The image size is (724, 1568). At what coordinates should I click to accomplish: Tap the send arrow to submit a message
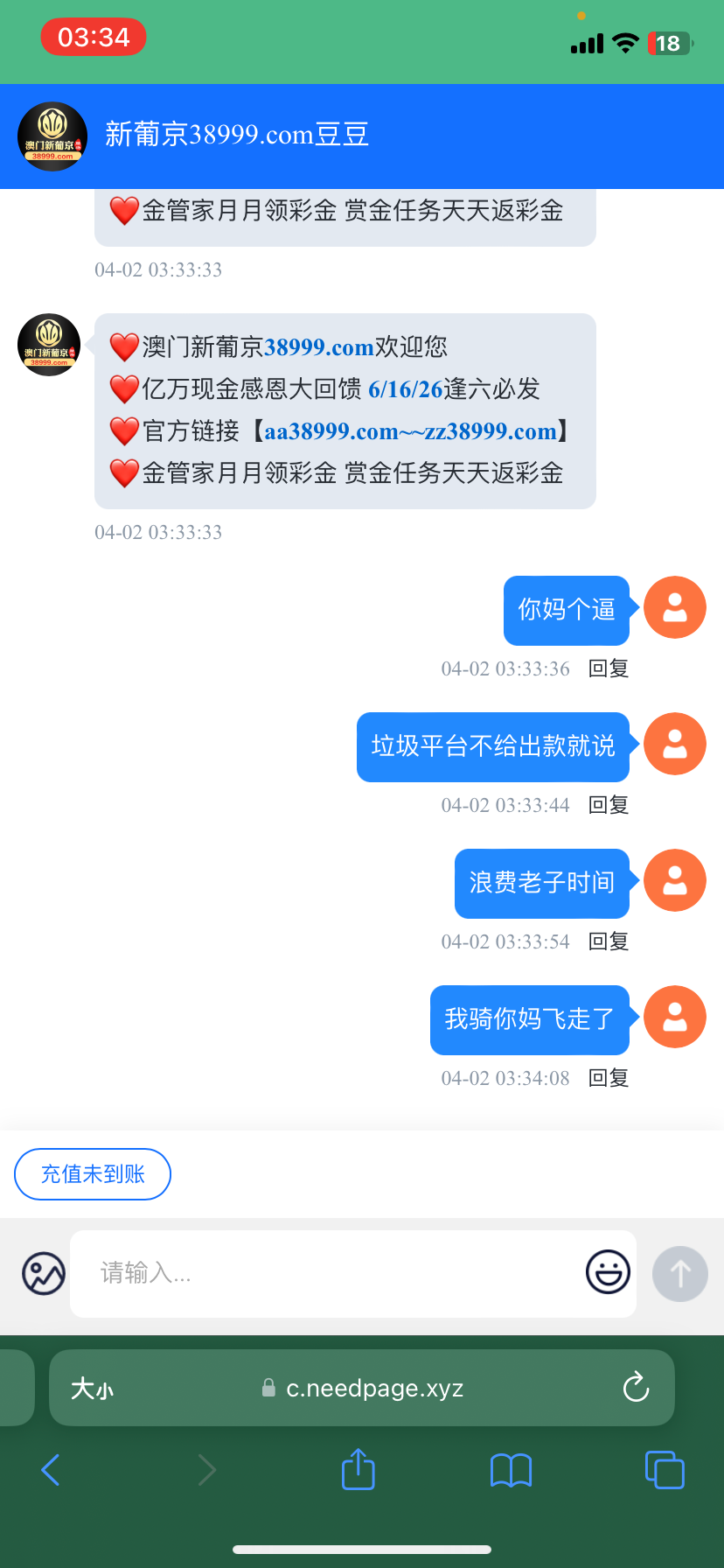click(679, 1274)
